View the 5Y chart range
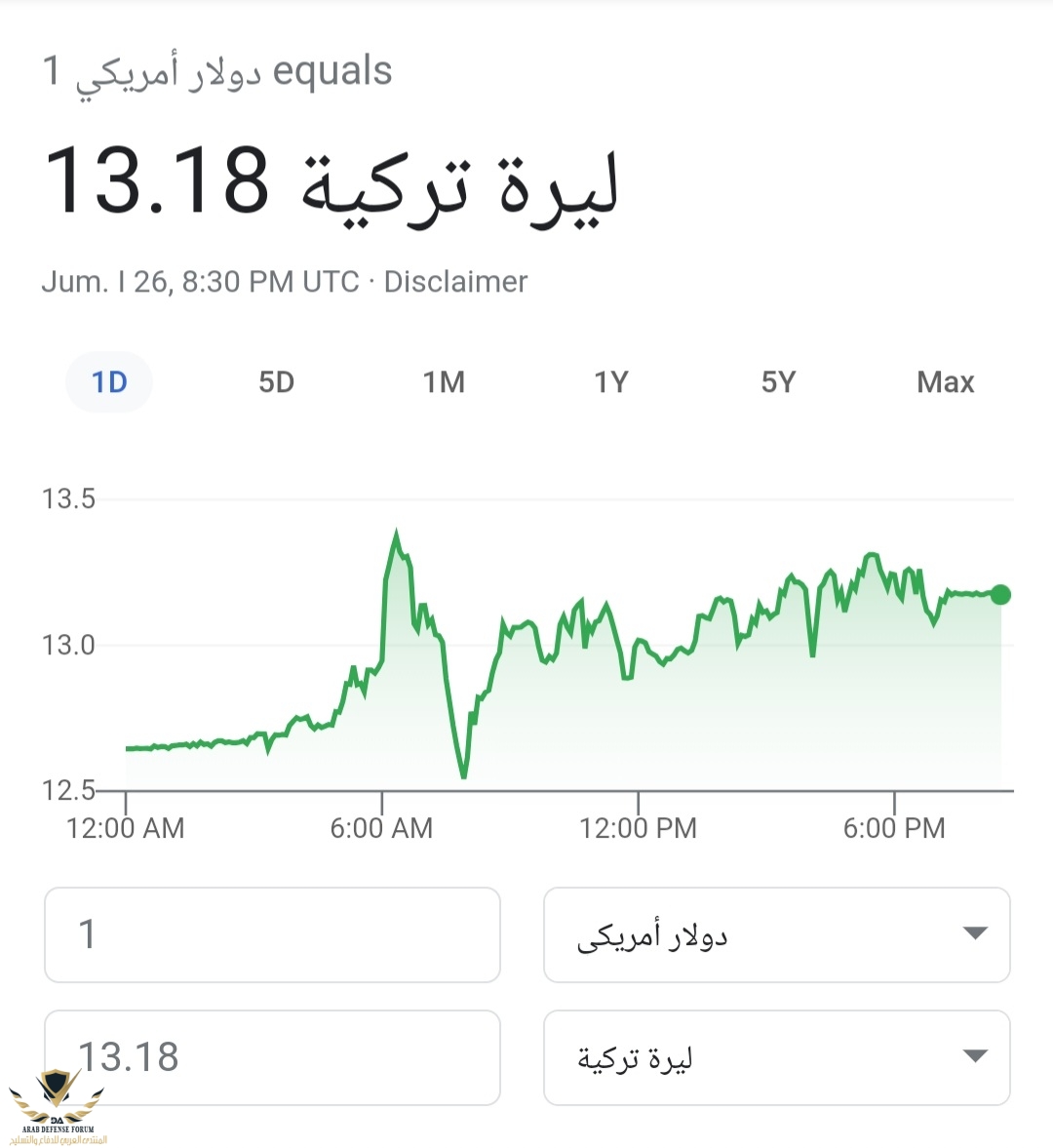The width and height of the screenshot is (1053, 1148). [778, 381]
